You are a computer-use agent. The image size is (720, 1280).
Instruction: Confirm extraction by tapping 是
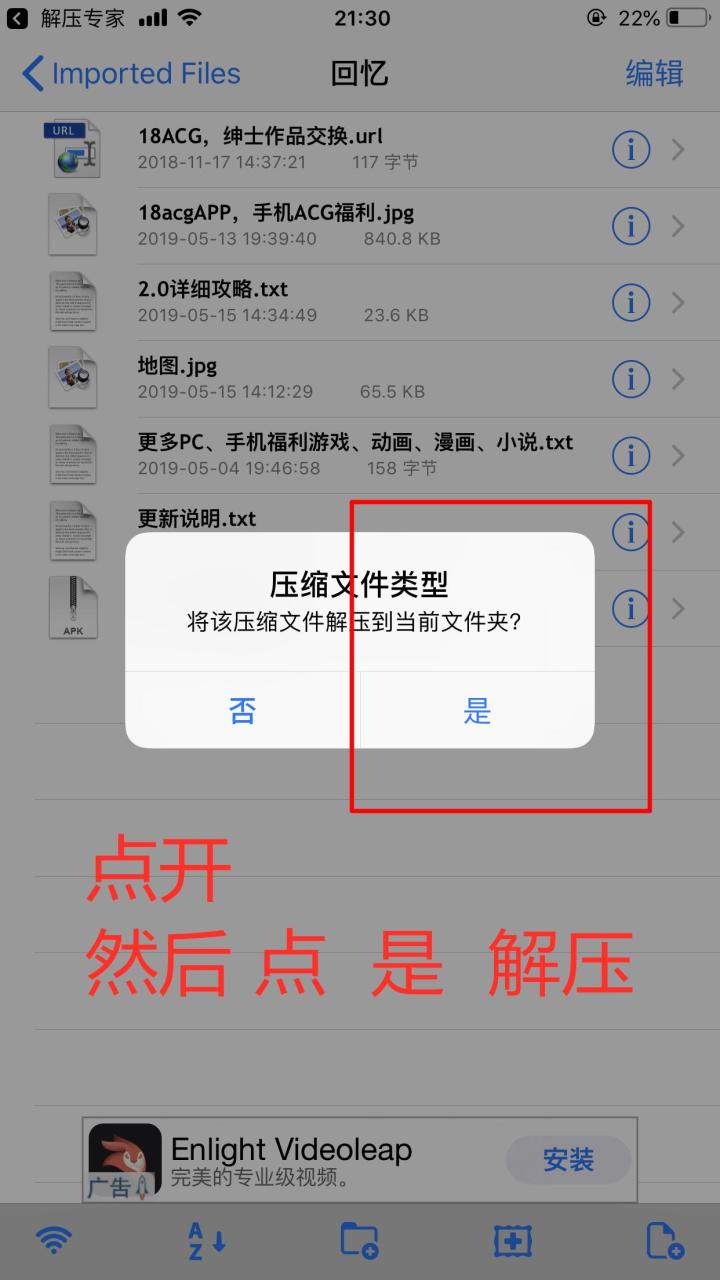[x=477, y=711]
